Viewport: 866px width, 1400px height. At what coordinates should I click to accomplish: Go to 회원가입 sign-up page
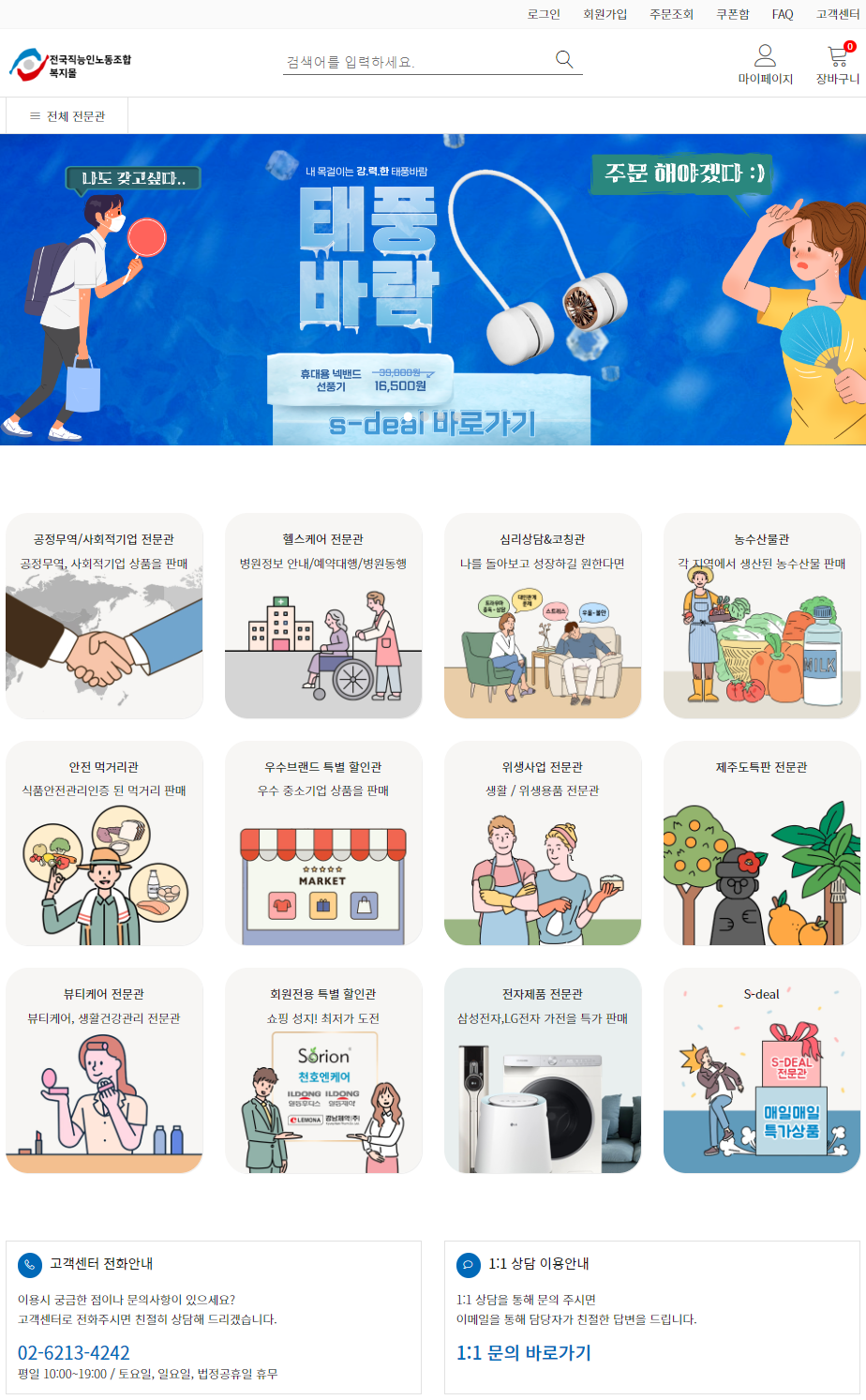pos(605,14)
